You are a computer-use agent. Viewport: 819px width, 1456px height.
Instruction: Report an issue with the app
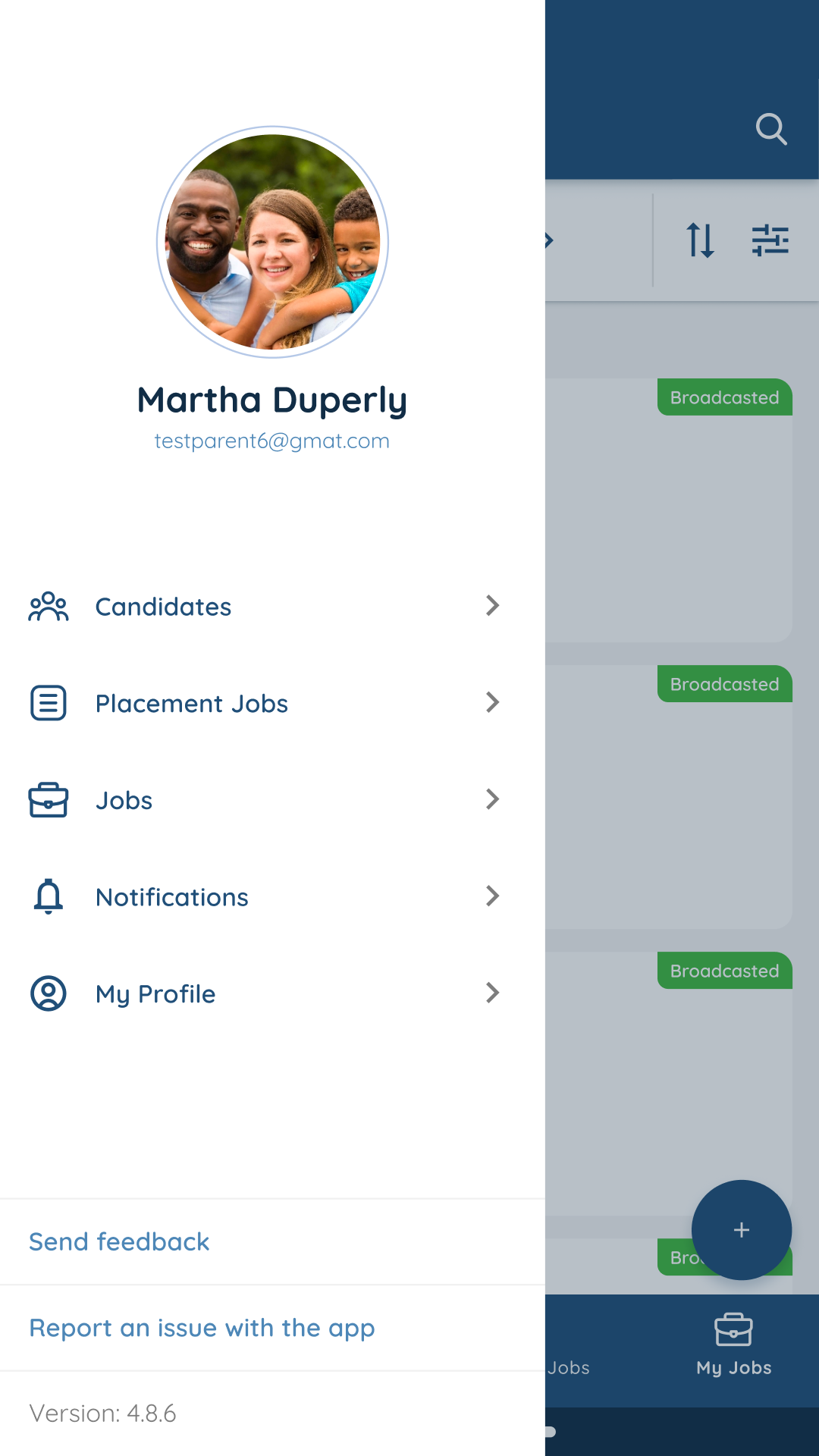click(x=202, y=1329)
